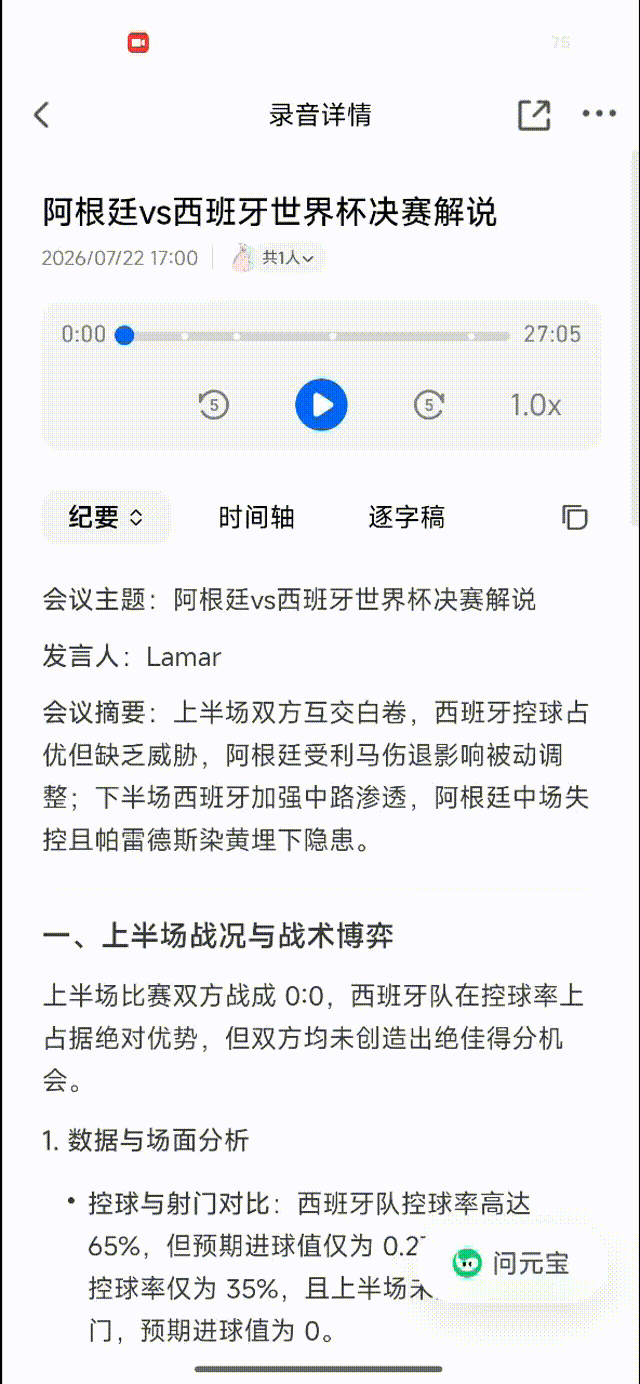The height and width of the screenshot is (1384, 640).
Task: Open the three-dot overflow menu
Action: point(599,114)
